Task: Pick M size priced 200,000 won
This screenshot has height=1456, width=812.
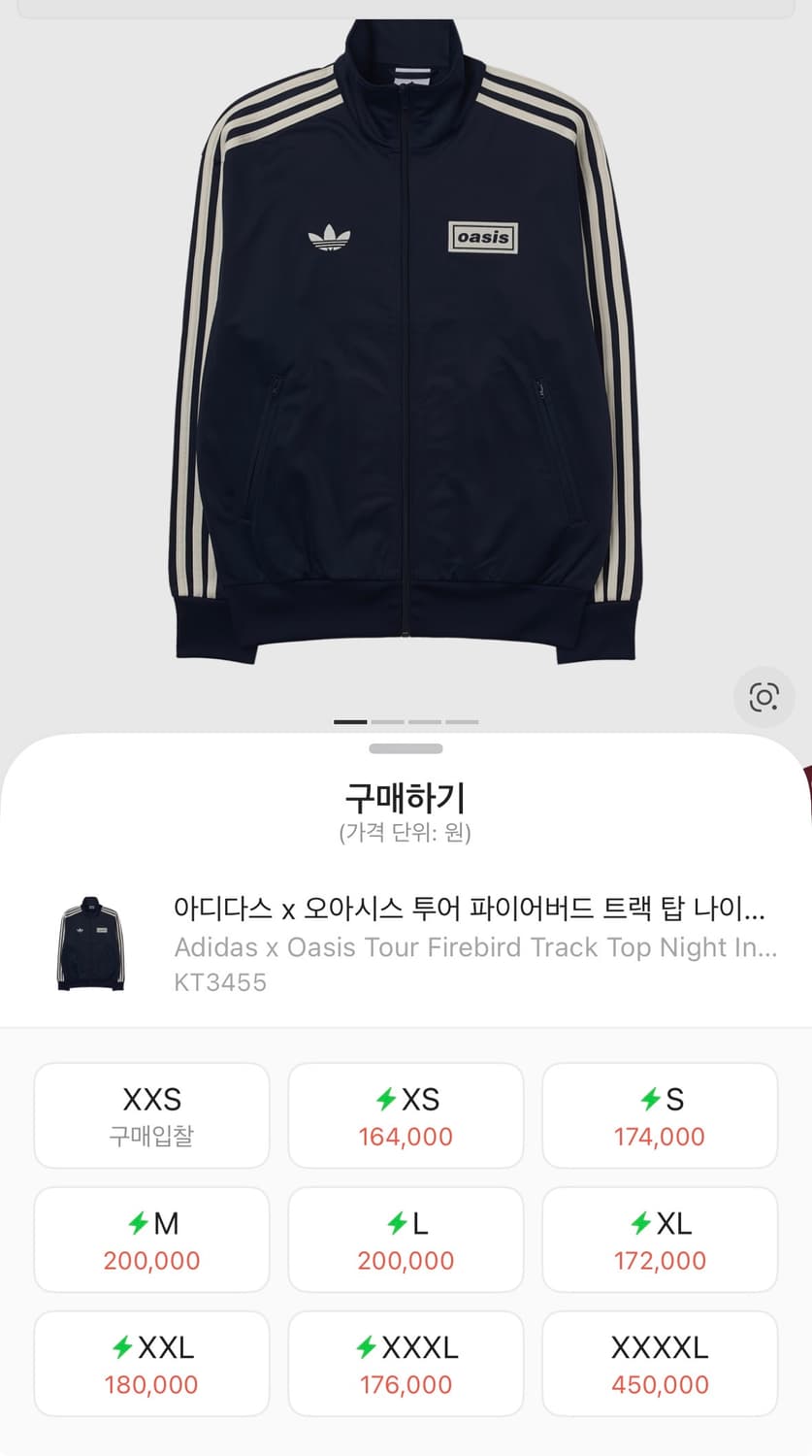Action: pyautogui.click(x=151, y=1240)
